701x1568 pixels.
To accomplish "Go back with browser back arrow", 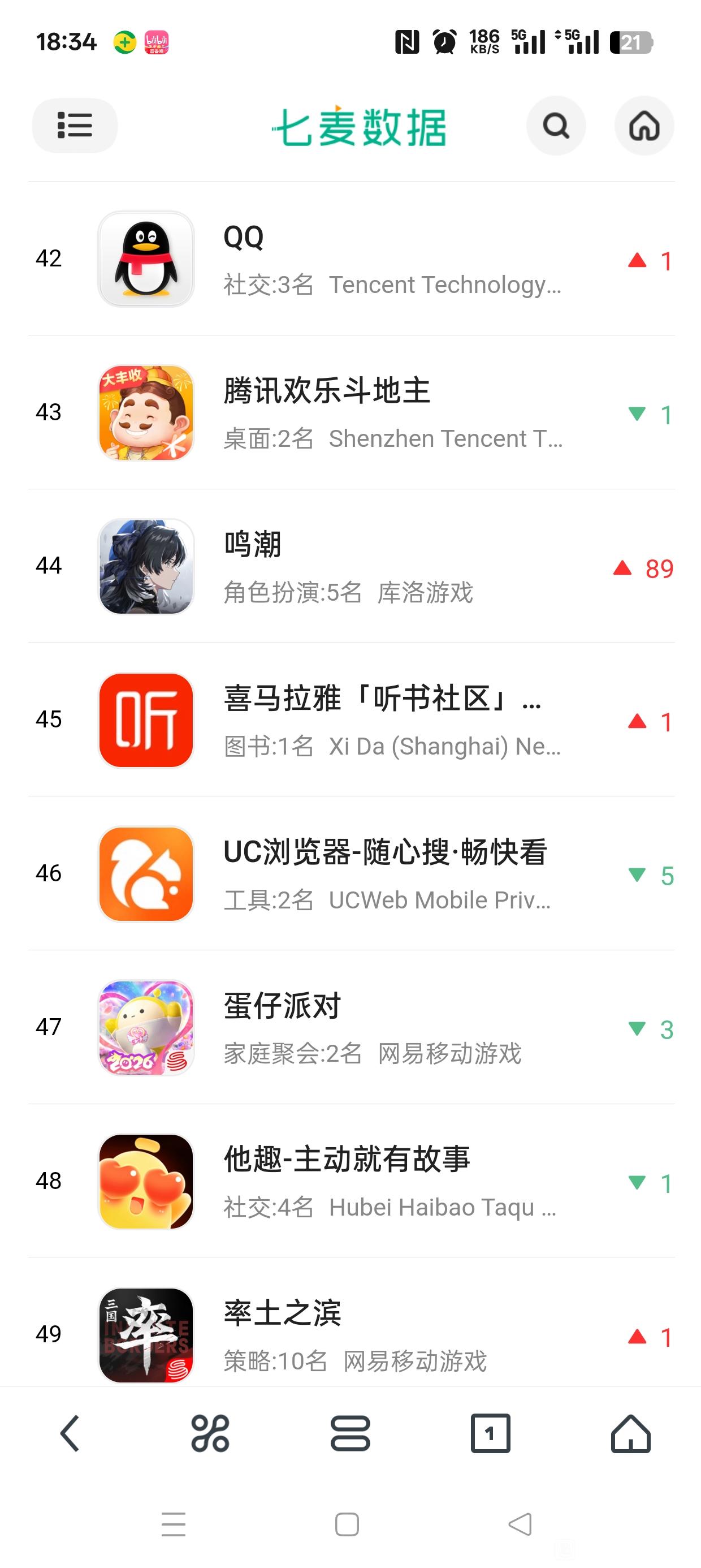I will pyautogui.click(x=70, y=1433).
